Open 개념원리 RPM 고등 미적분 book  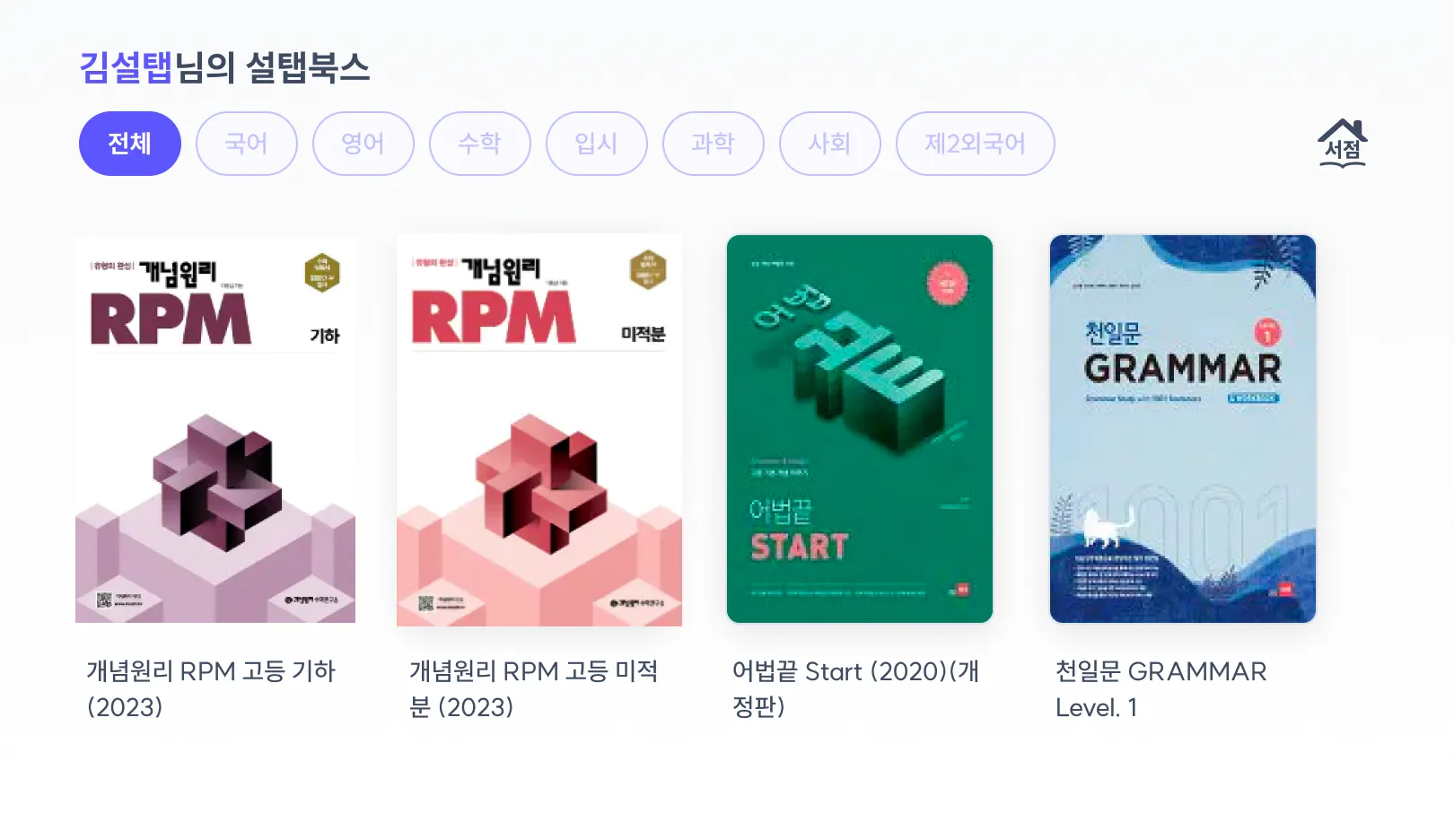[539, 429]
